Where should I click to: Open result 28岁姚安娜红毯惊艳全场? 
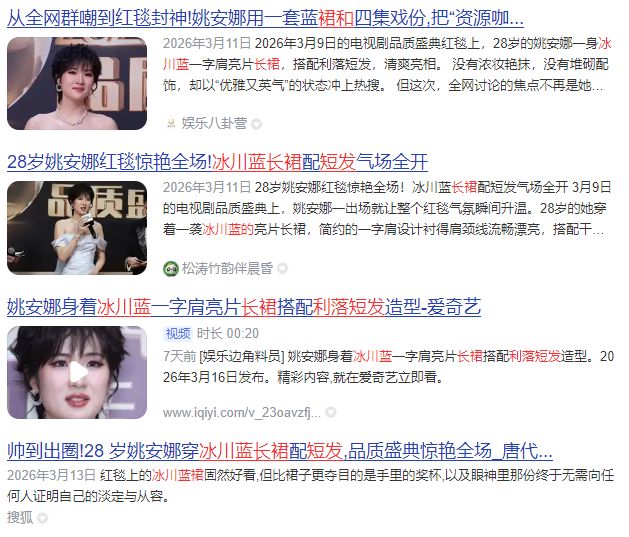click(217, 162)
